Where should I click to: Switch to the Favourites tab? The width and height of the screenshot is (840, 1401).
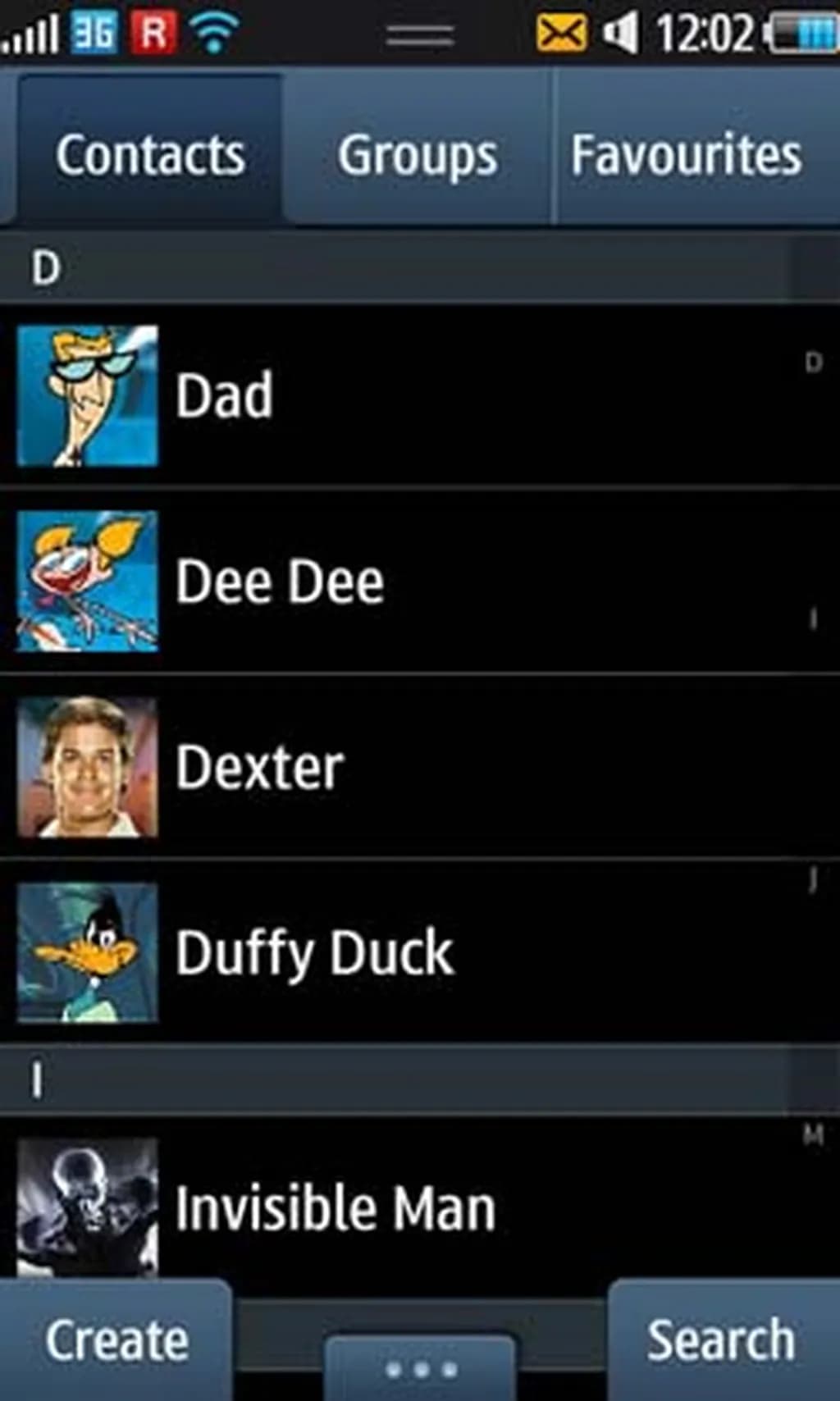click(x=686, y=154)
